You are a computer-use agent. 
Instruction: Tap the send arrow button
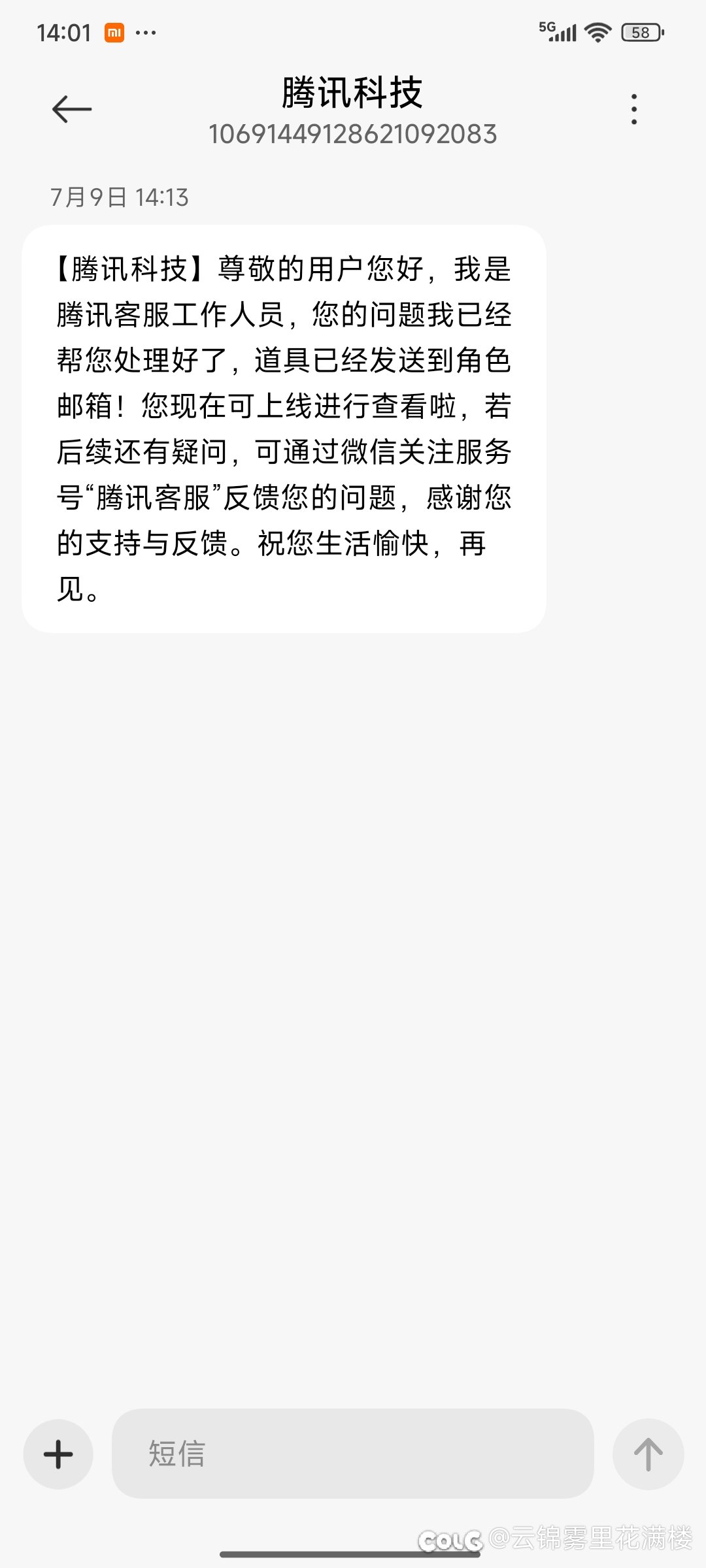coord(648,1454)
